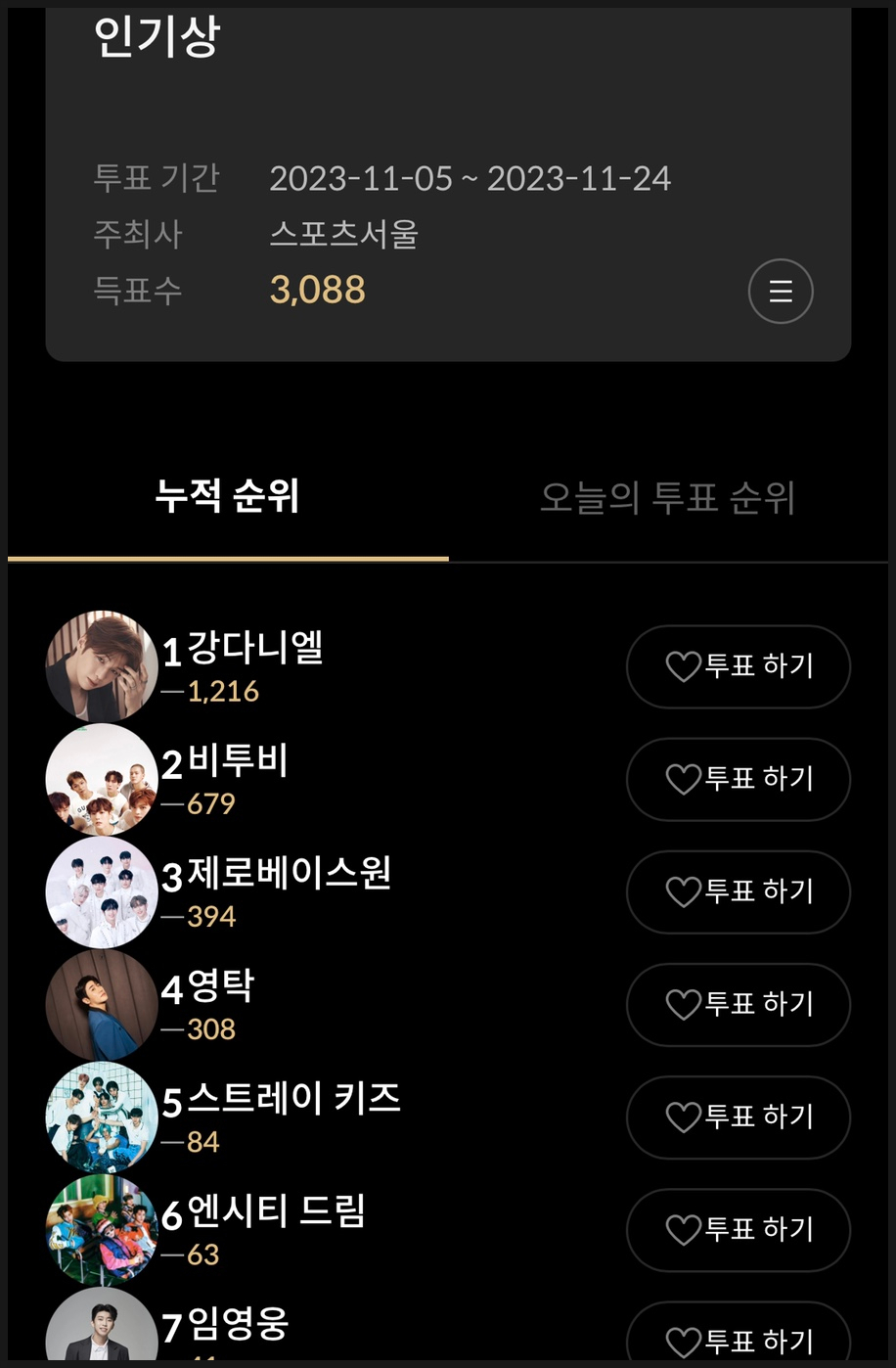Open 강다니엘's profile thumbnail
This screenshot has width=896, height=1368.
103,666
